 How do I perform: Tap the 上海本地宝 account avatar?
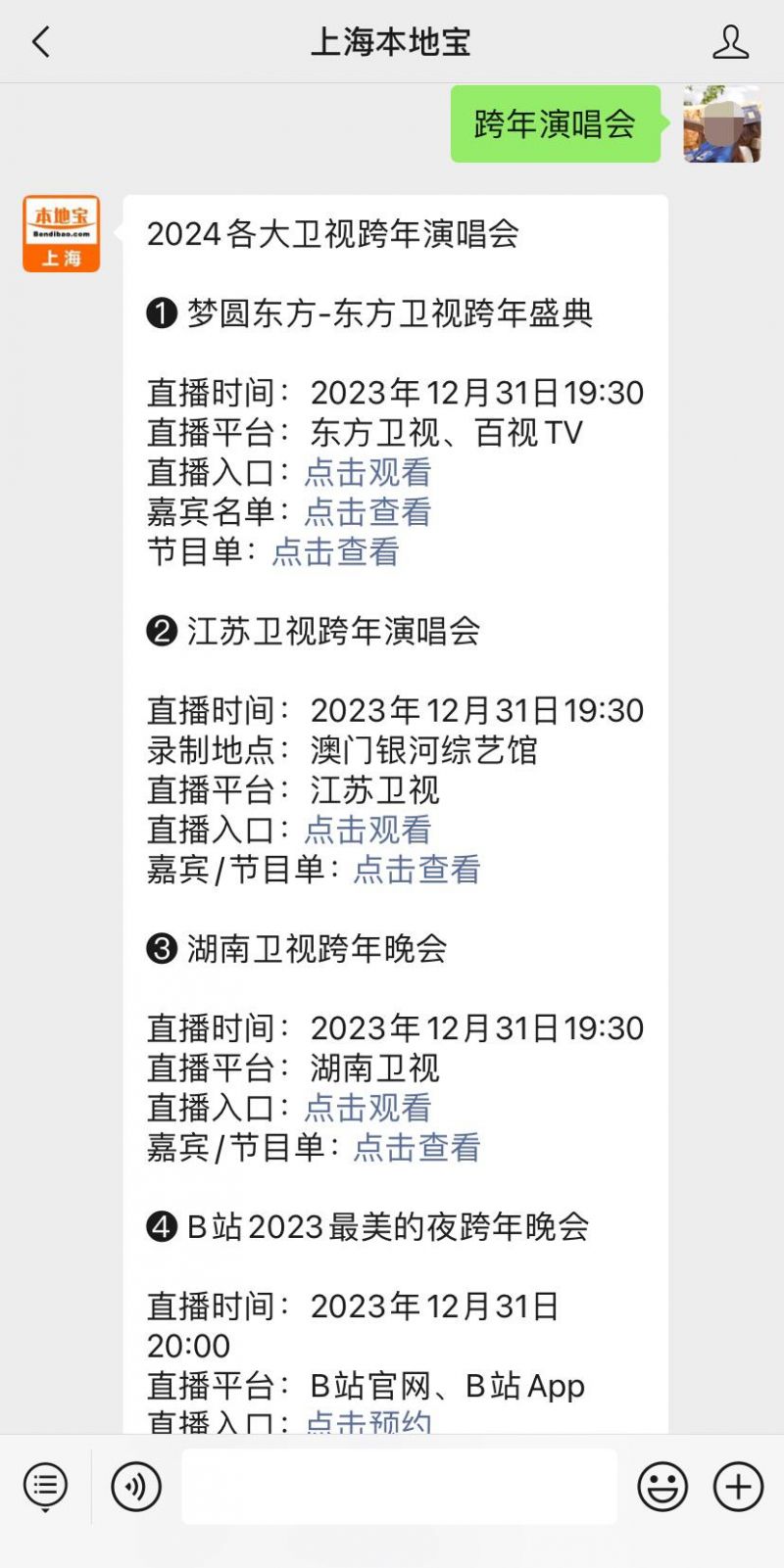point(62,233)
